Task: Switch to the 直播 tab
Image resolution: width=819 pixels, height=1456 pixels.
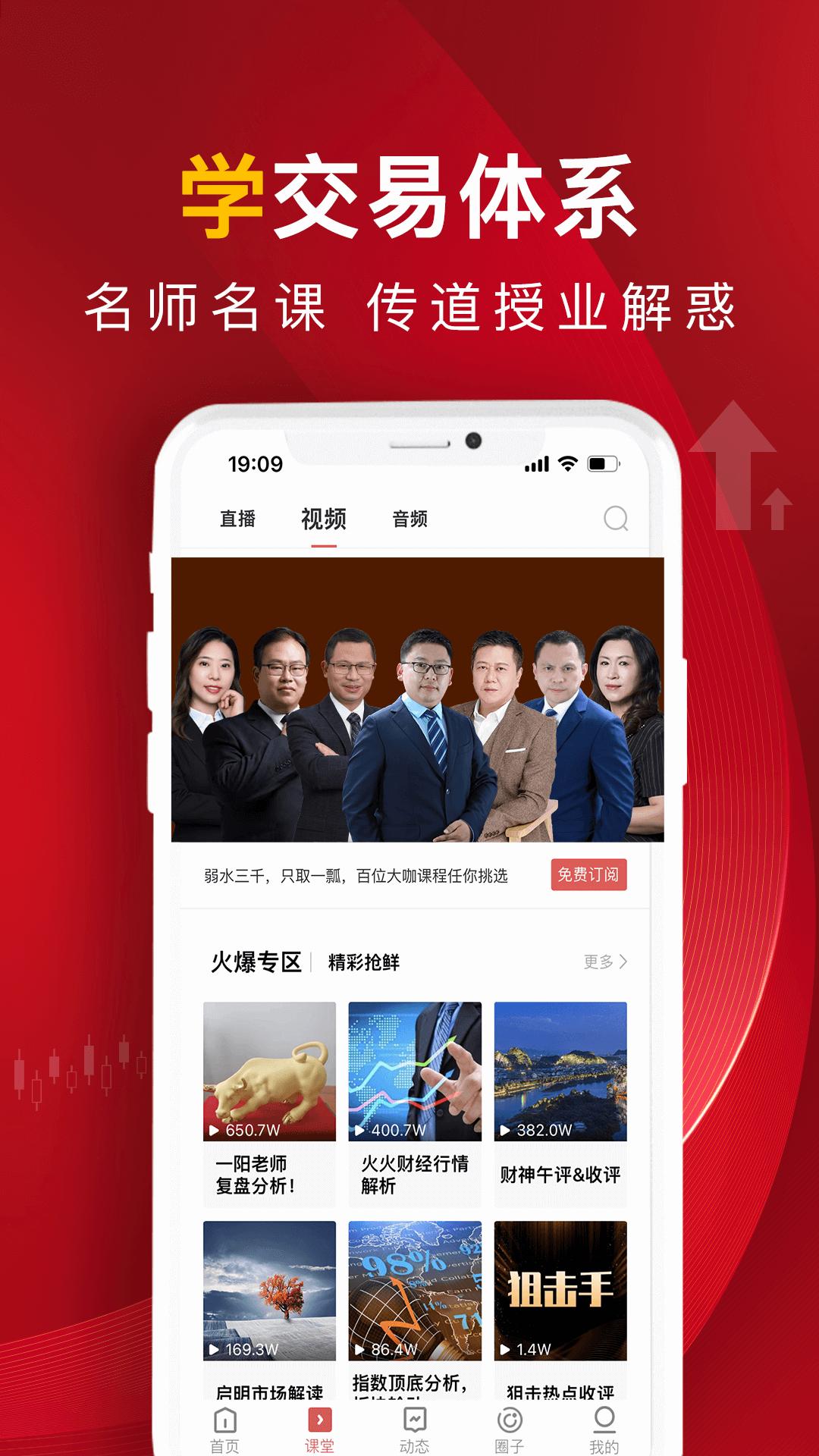Action: pos(238,519)
